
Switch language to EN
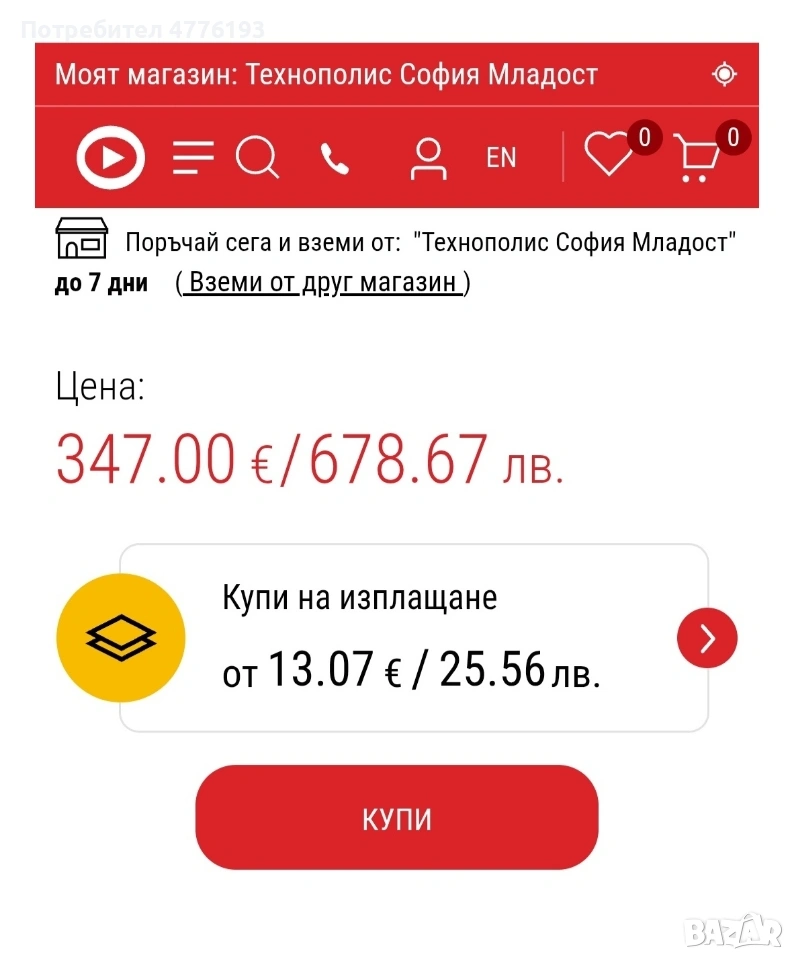tap(501, 158)
